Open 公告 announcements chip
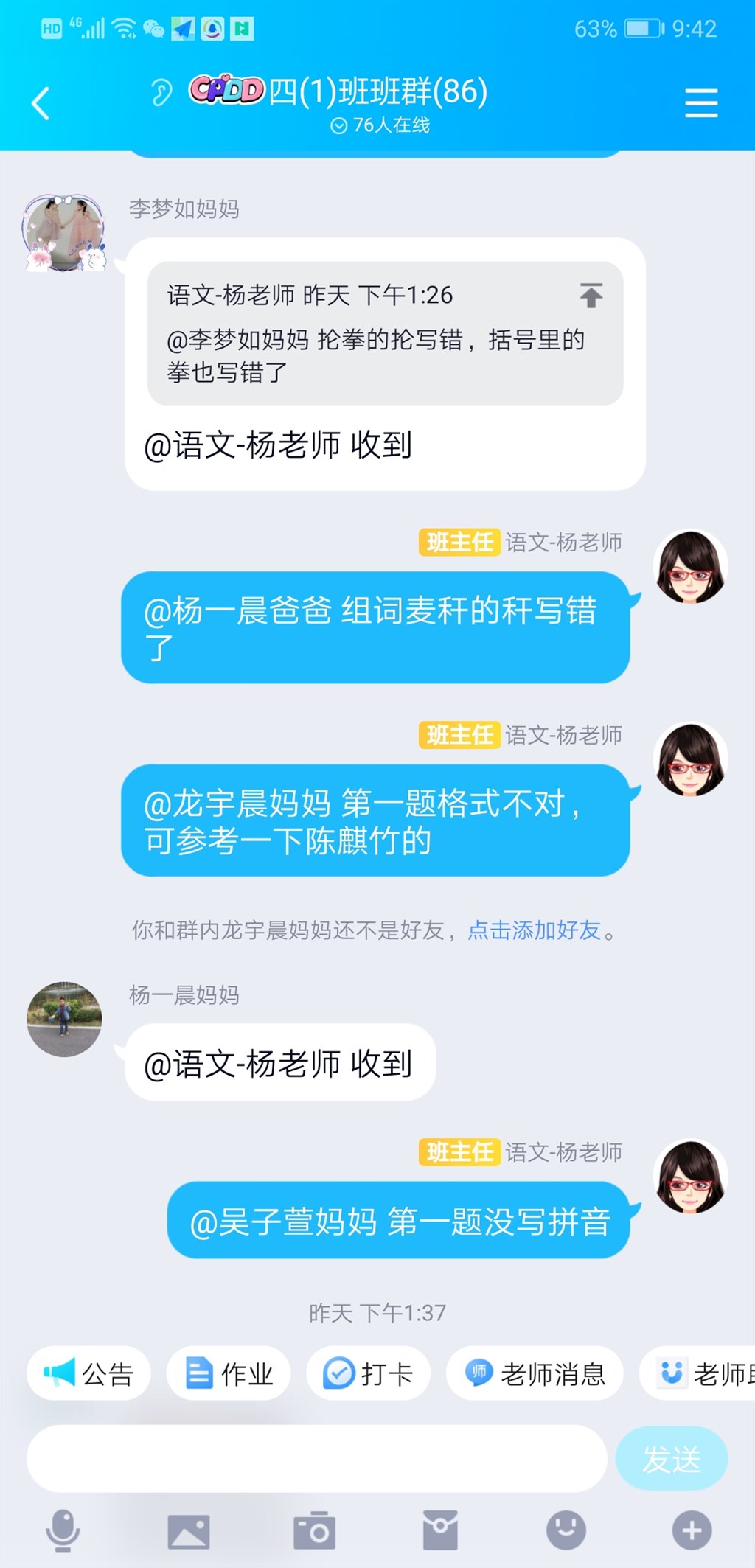755x1568 pixels. [x=88, y=1373]
